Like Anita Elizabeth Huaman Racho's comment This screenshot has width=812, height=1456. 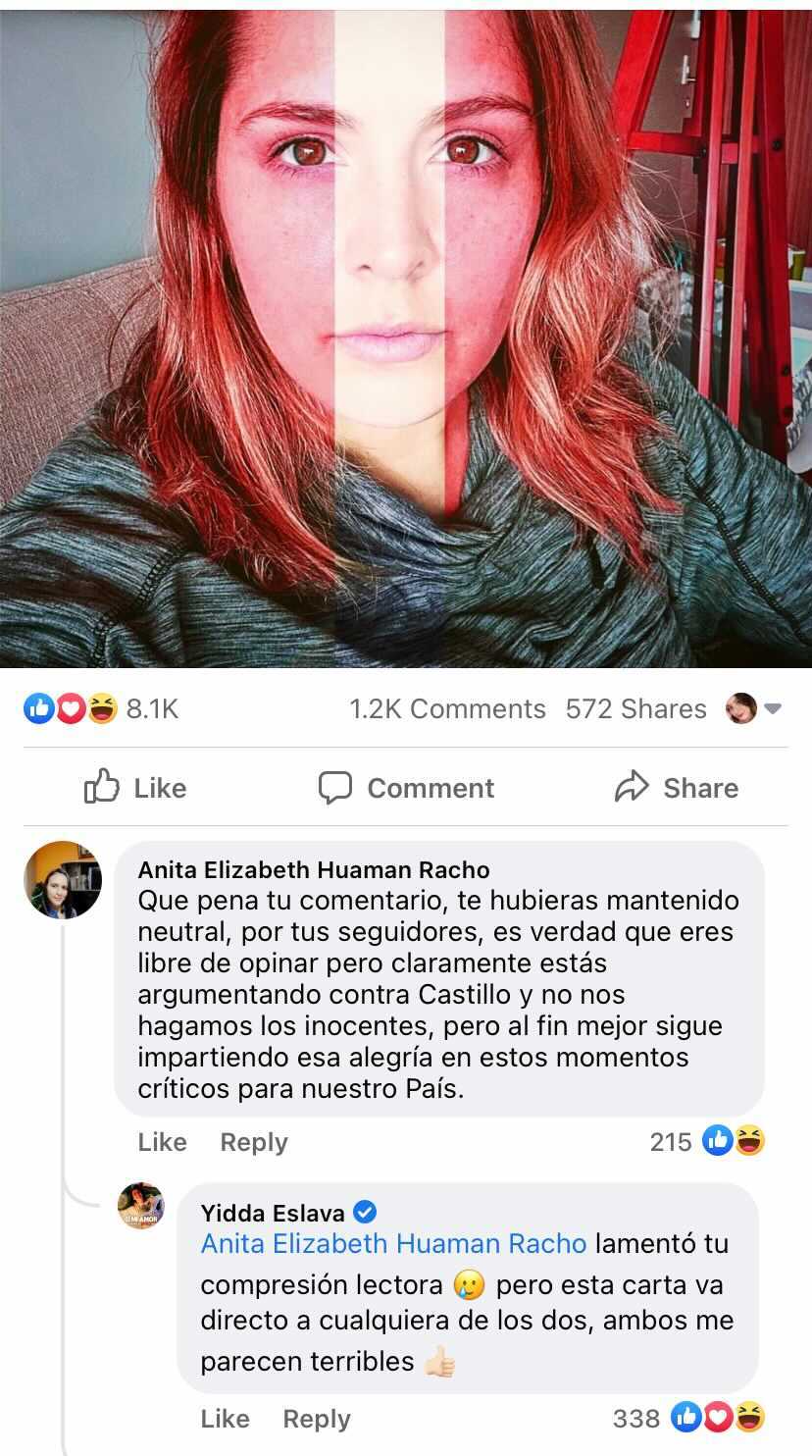[x=162, y=1142]
